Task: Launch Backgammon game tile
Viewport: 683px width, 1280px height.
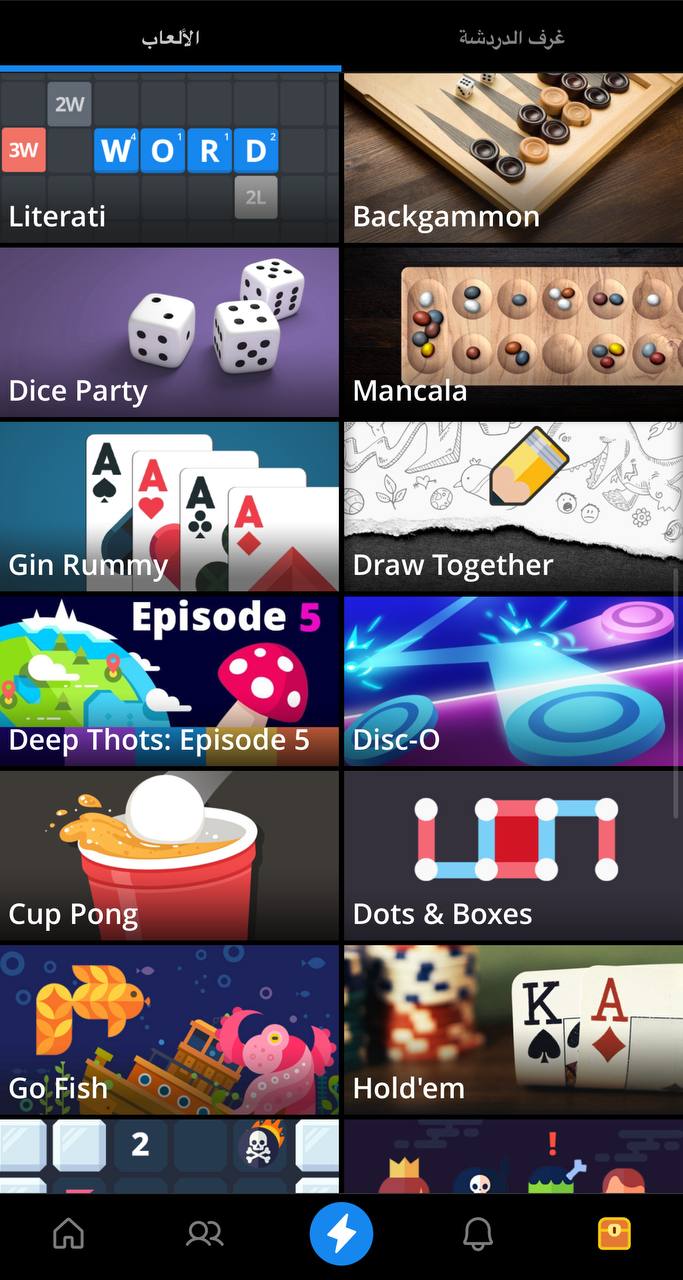Action: pyautogui.click(x=513, y=158)
